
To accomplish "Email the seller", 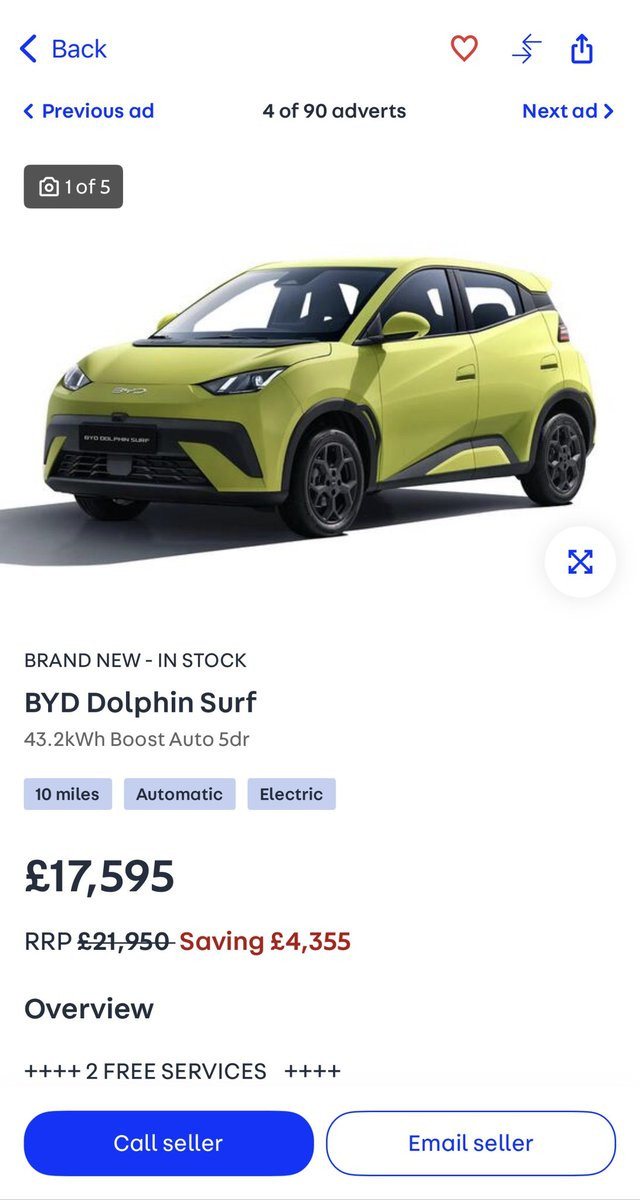I will [x=471, y=1143].
